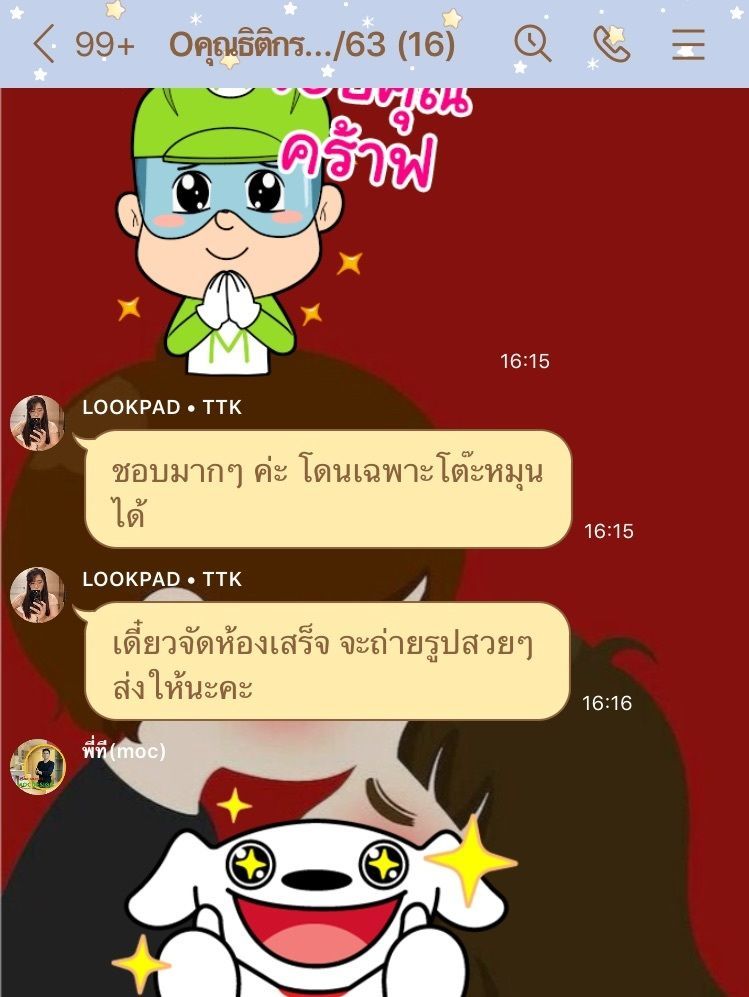Open the chat menu
This screenshot has width=749, height=997.
coord(688,44)
